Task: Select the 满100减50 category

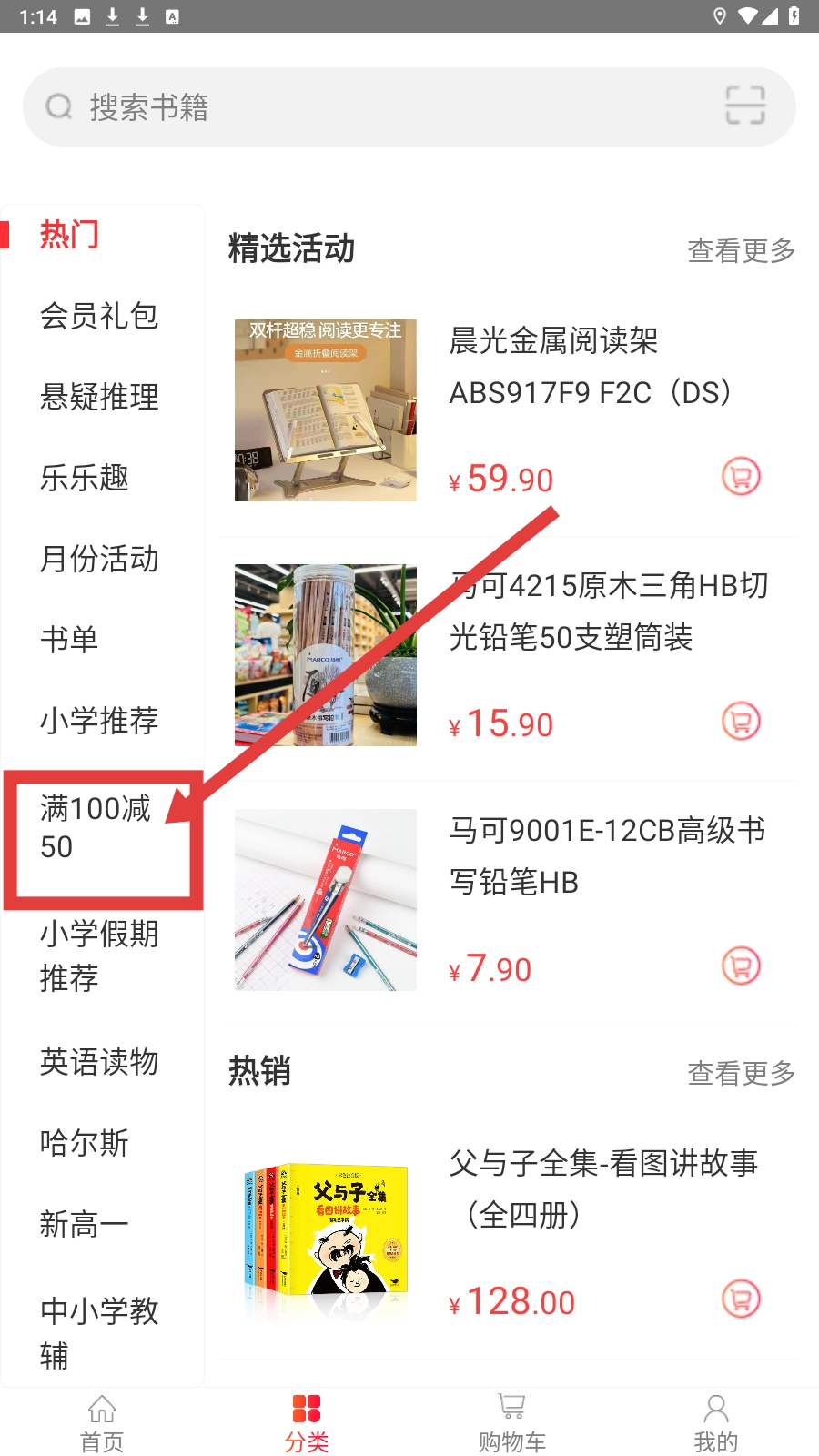Action: click(96, 827)
